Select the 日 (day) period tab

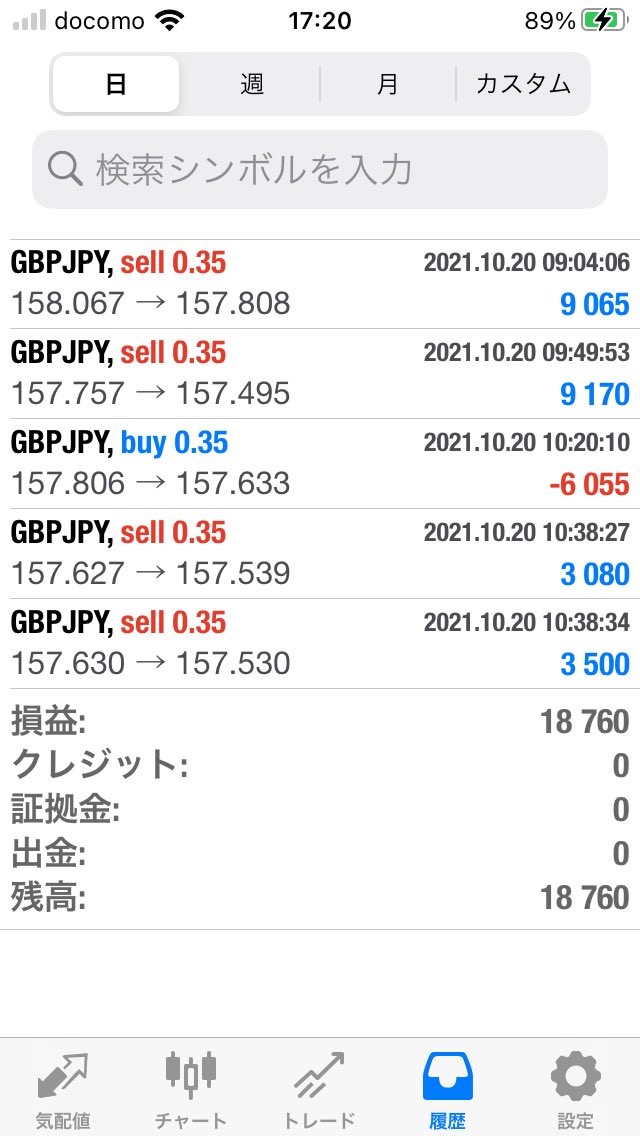pyautogui.click(x=116, y=84)
